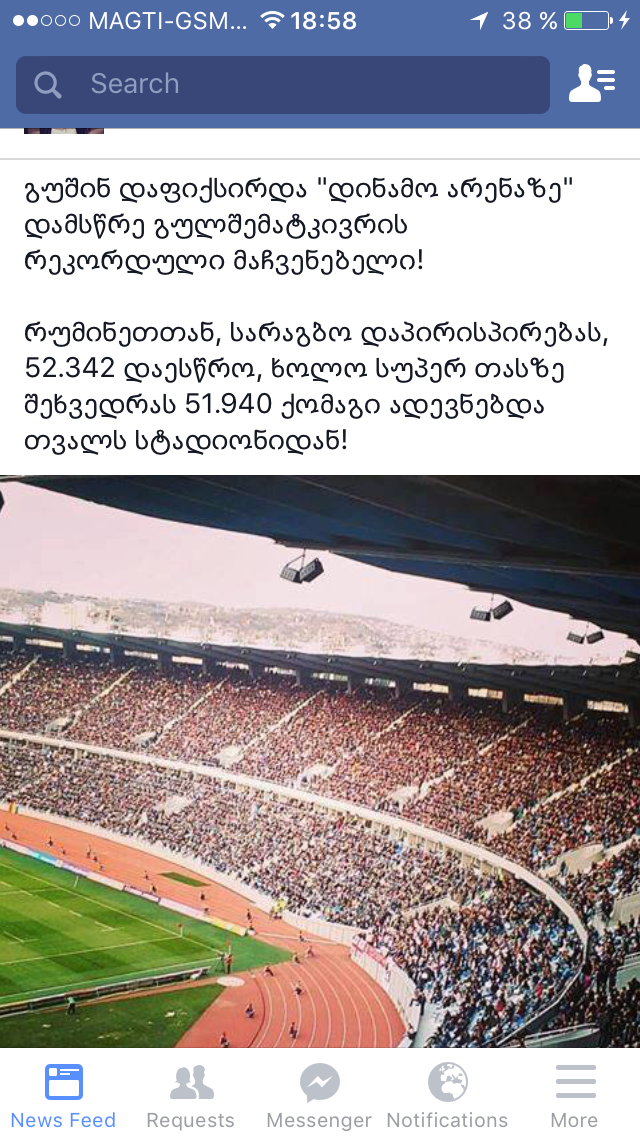Select the More tab

[575, 1096]
